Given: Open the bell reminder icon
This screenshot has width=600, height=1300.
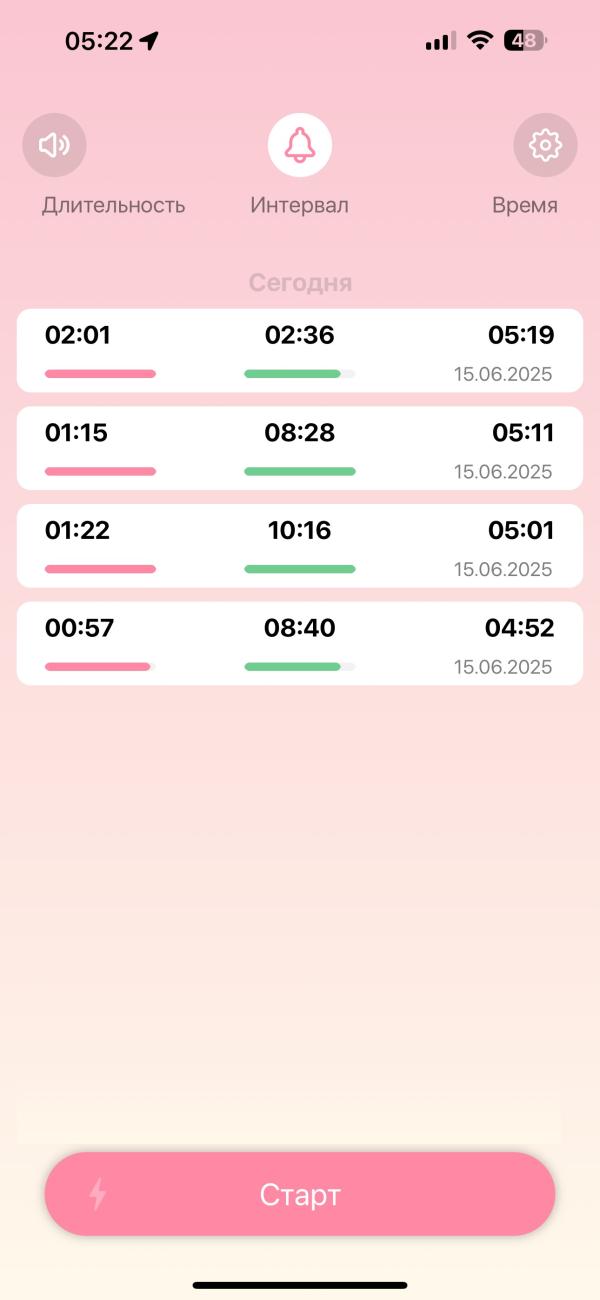Looking at the screenshot, I should point(299,146).
